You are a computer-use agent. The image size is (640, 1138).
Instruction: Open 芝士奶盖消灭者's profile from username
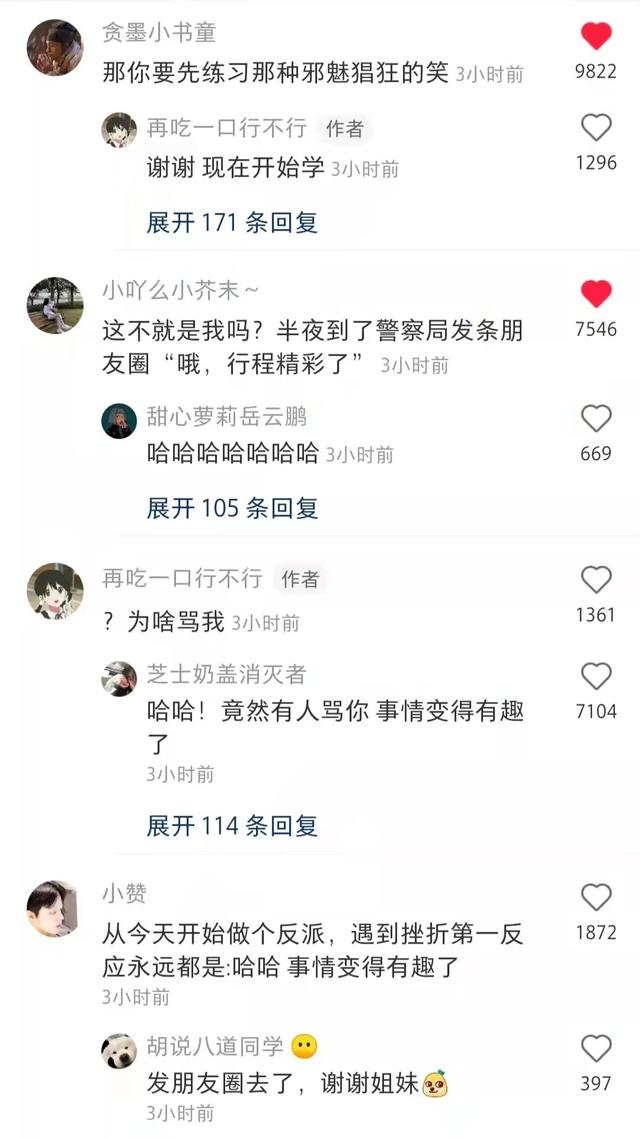[x=227, y=674]
